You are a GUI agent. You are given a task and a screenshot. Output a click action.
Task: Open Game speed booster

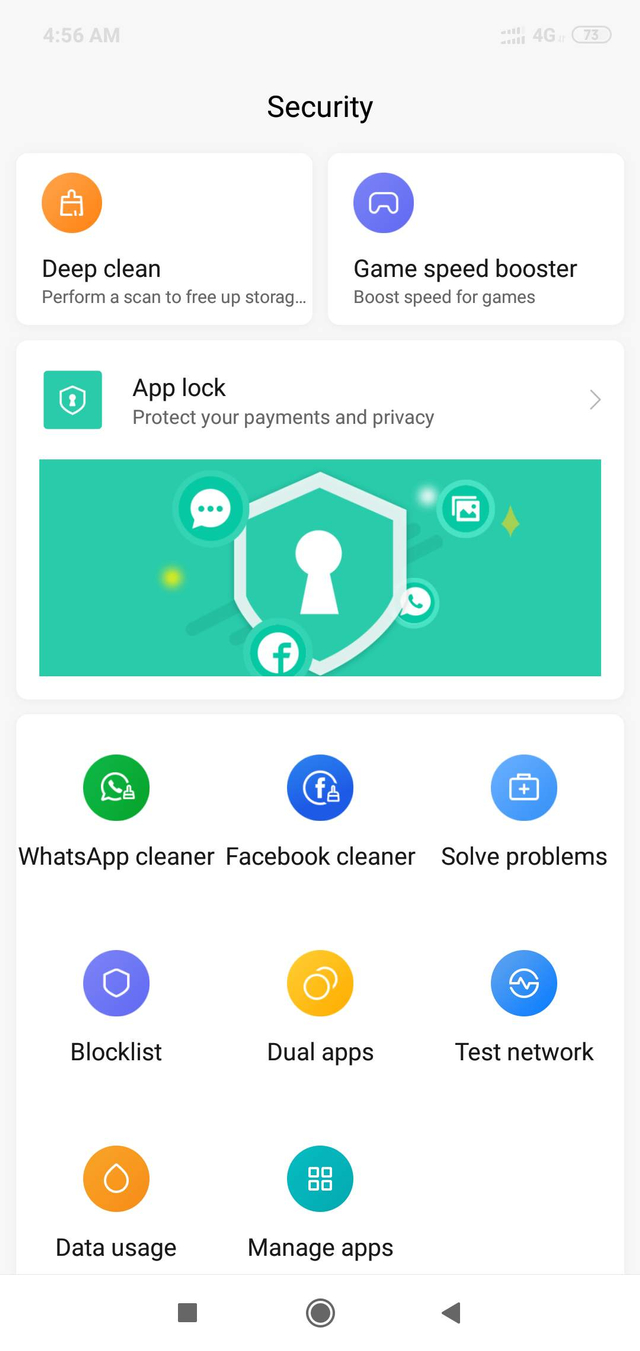pos(476,239)
